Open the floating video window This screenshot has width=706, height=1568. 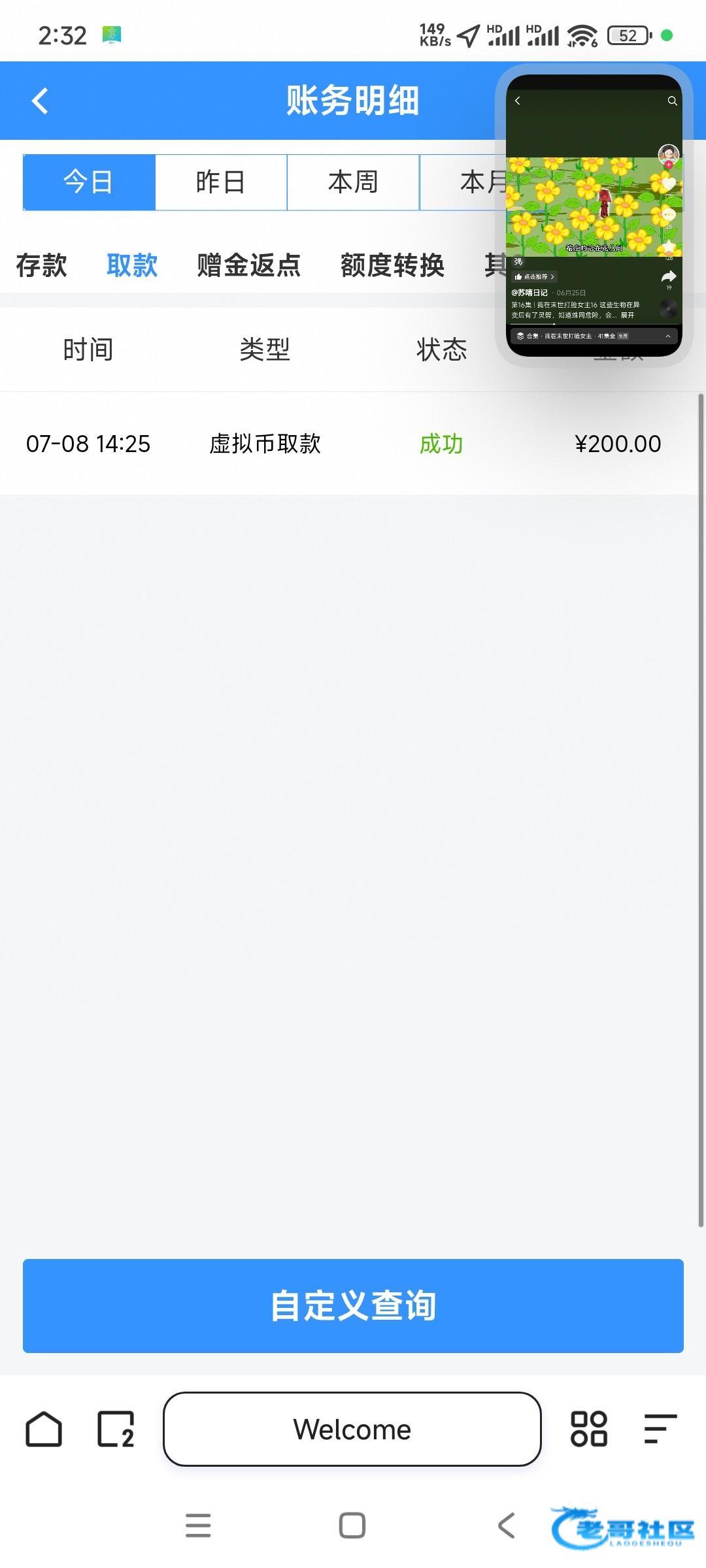click(594, 216)
